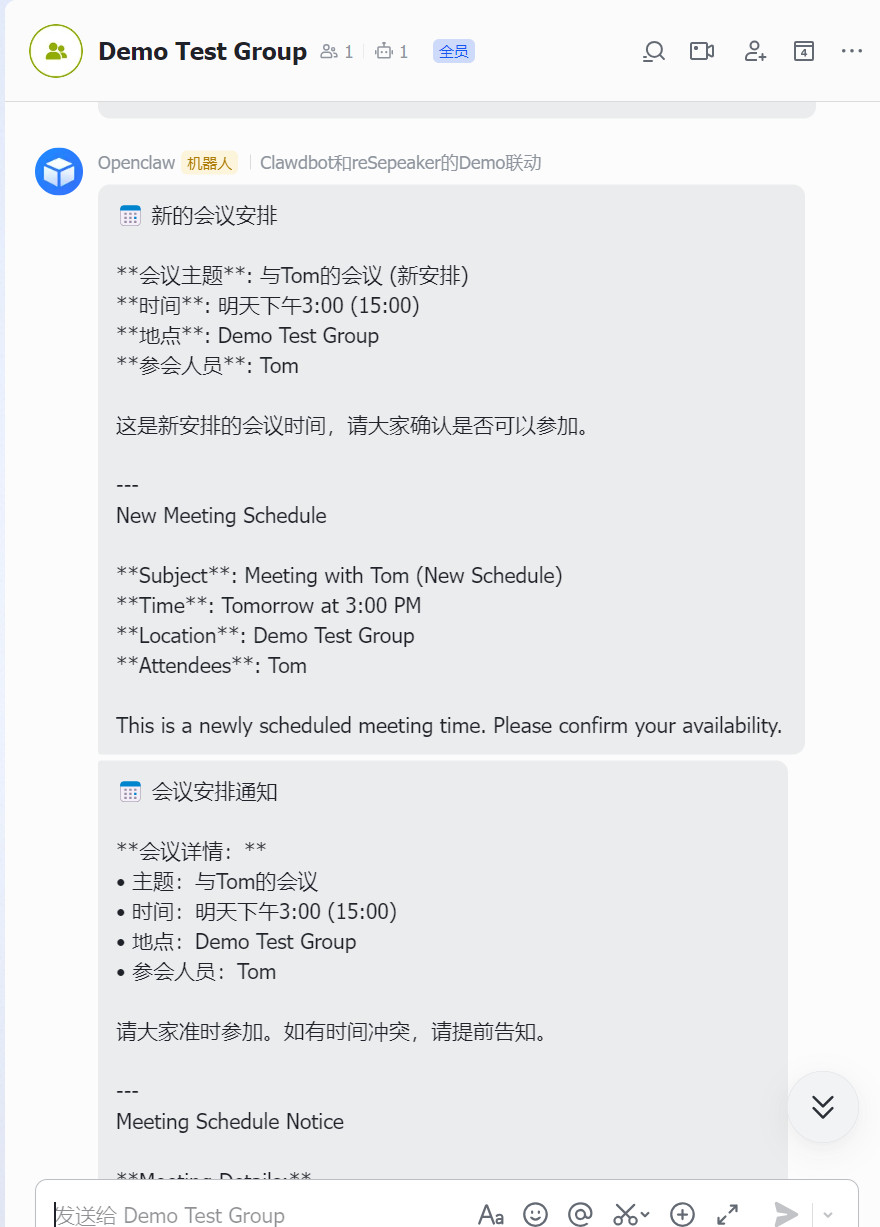The width and height of the screenshot is (880, 1227).
Task: Click the Demo Test Group title
Action: click(202, 51)
